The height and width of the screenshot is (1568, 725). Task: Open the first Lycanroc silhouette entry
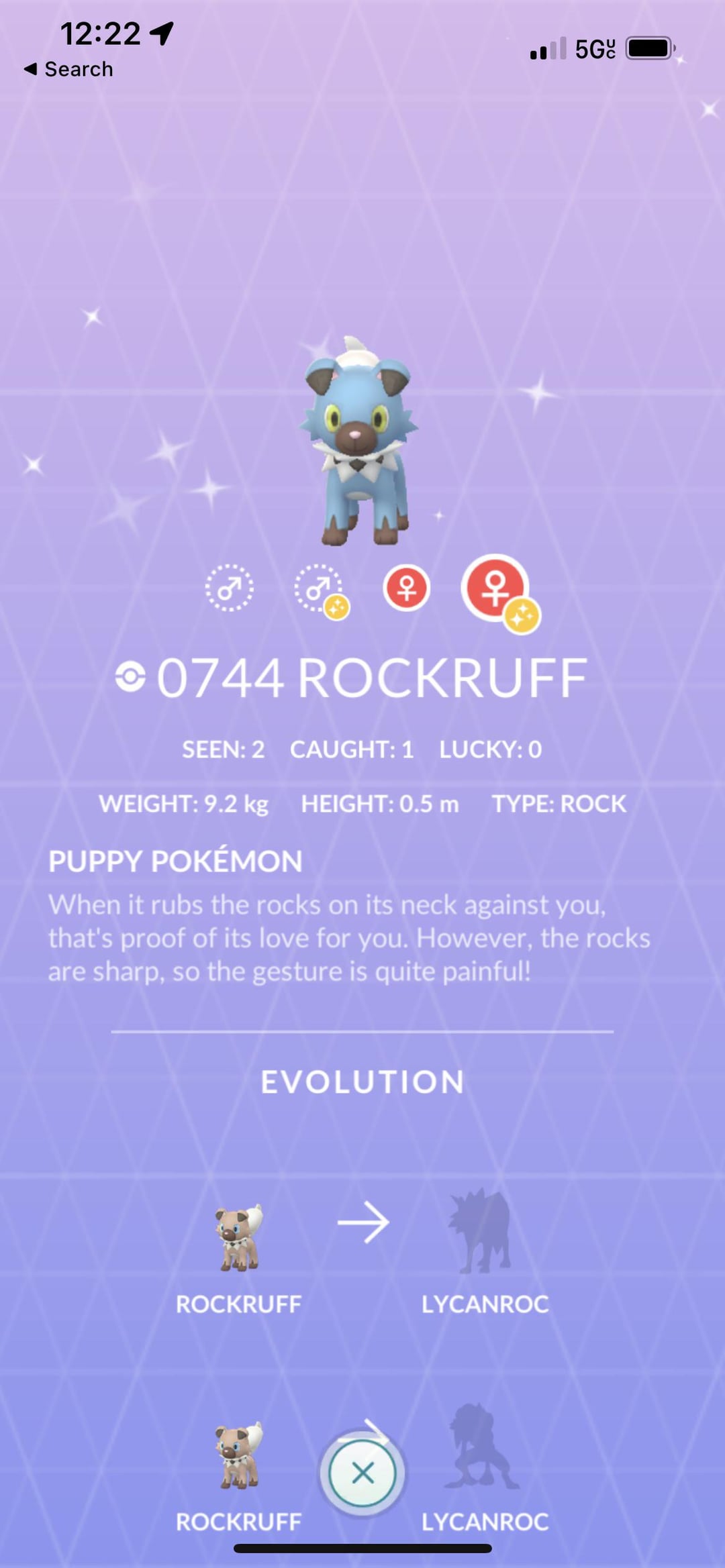click(483, 1233)
